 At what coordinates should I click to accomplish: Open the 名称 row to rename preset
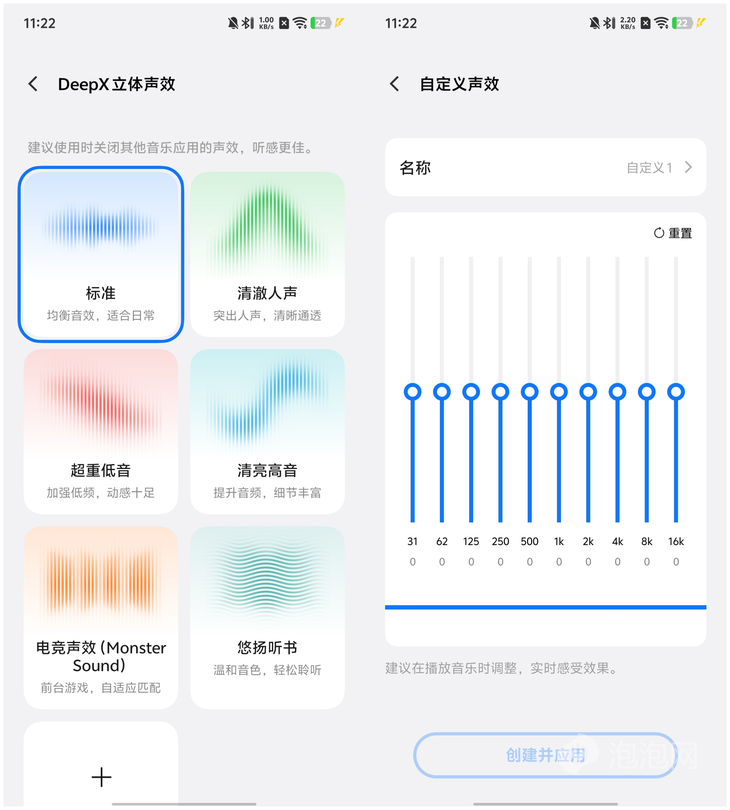point(545,168)
